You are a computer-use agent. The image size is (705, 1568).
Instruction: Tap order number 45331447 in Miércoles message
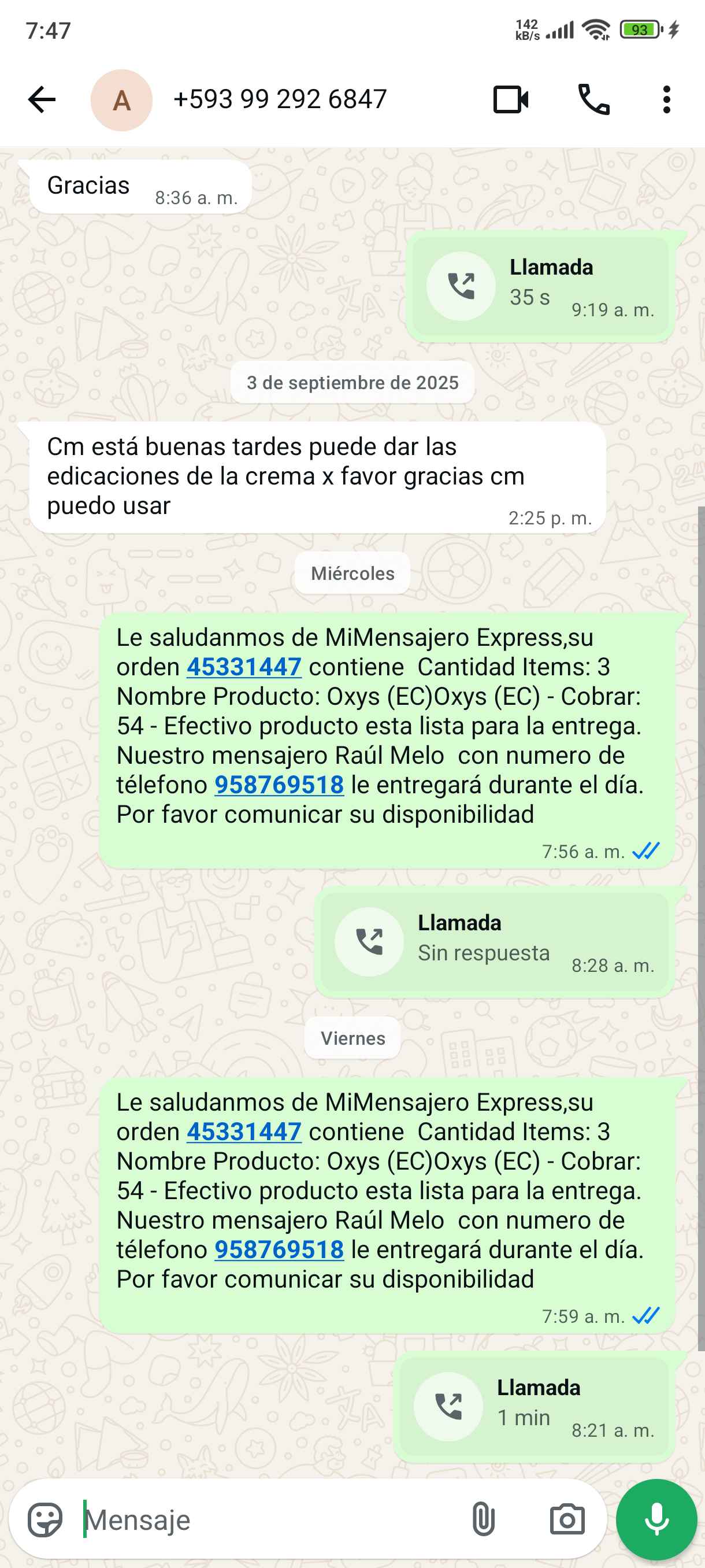pos(244,667)
